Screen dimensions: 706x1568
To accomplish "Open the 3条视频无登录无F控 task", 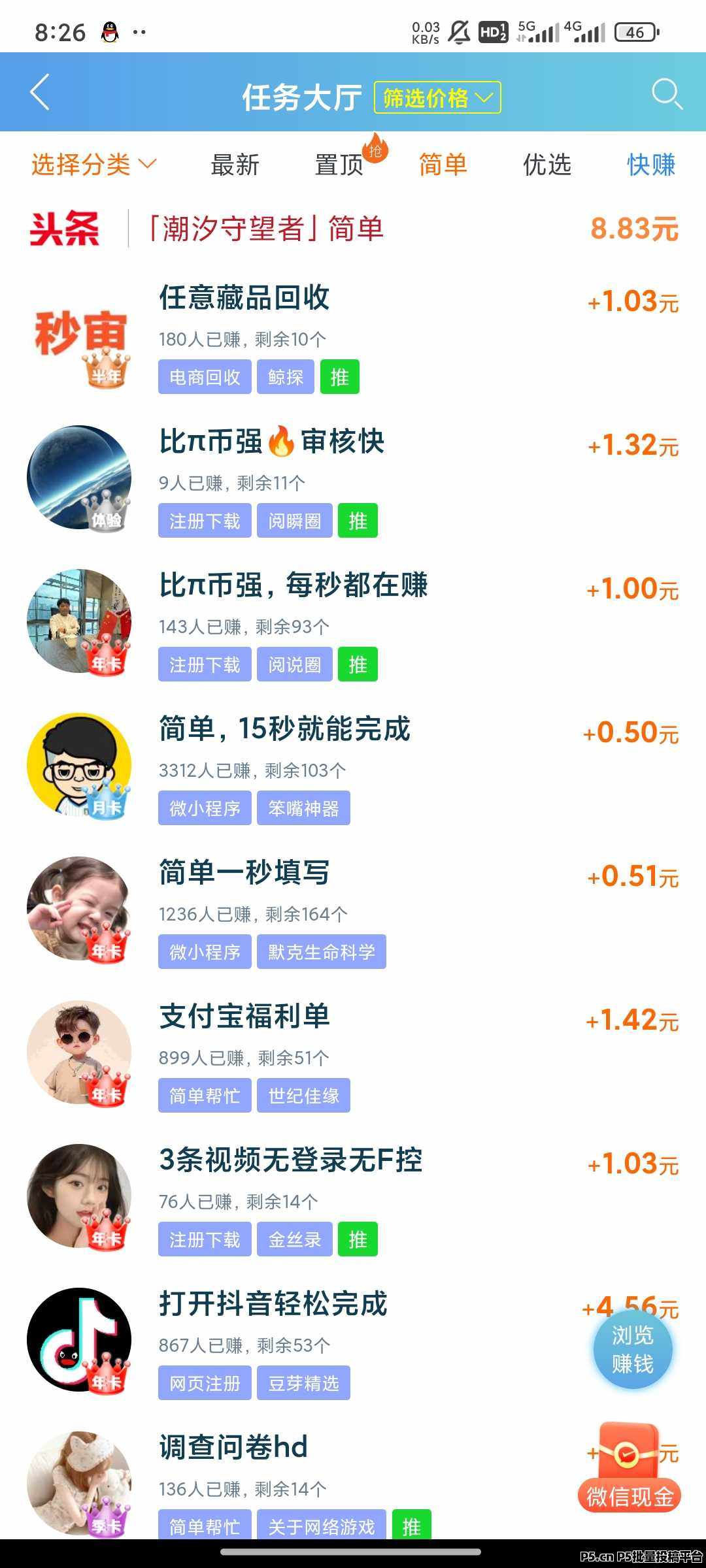I will click(291, 1160).
